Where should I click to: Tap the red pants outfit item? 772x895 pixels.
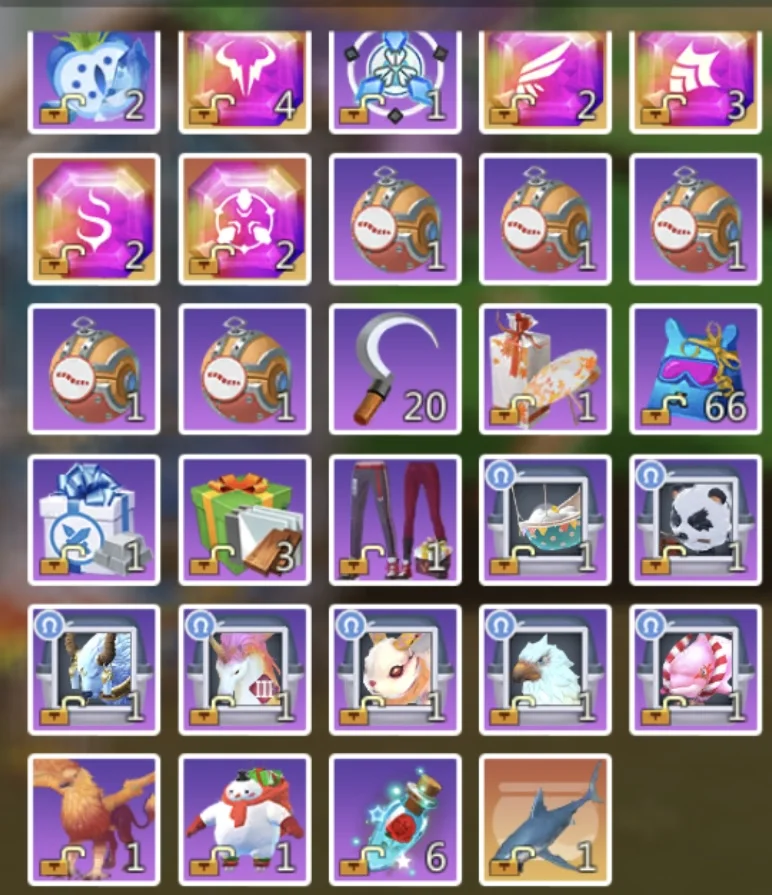coord(394,519)
